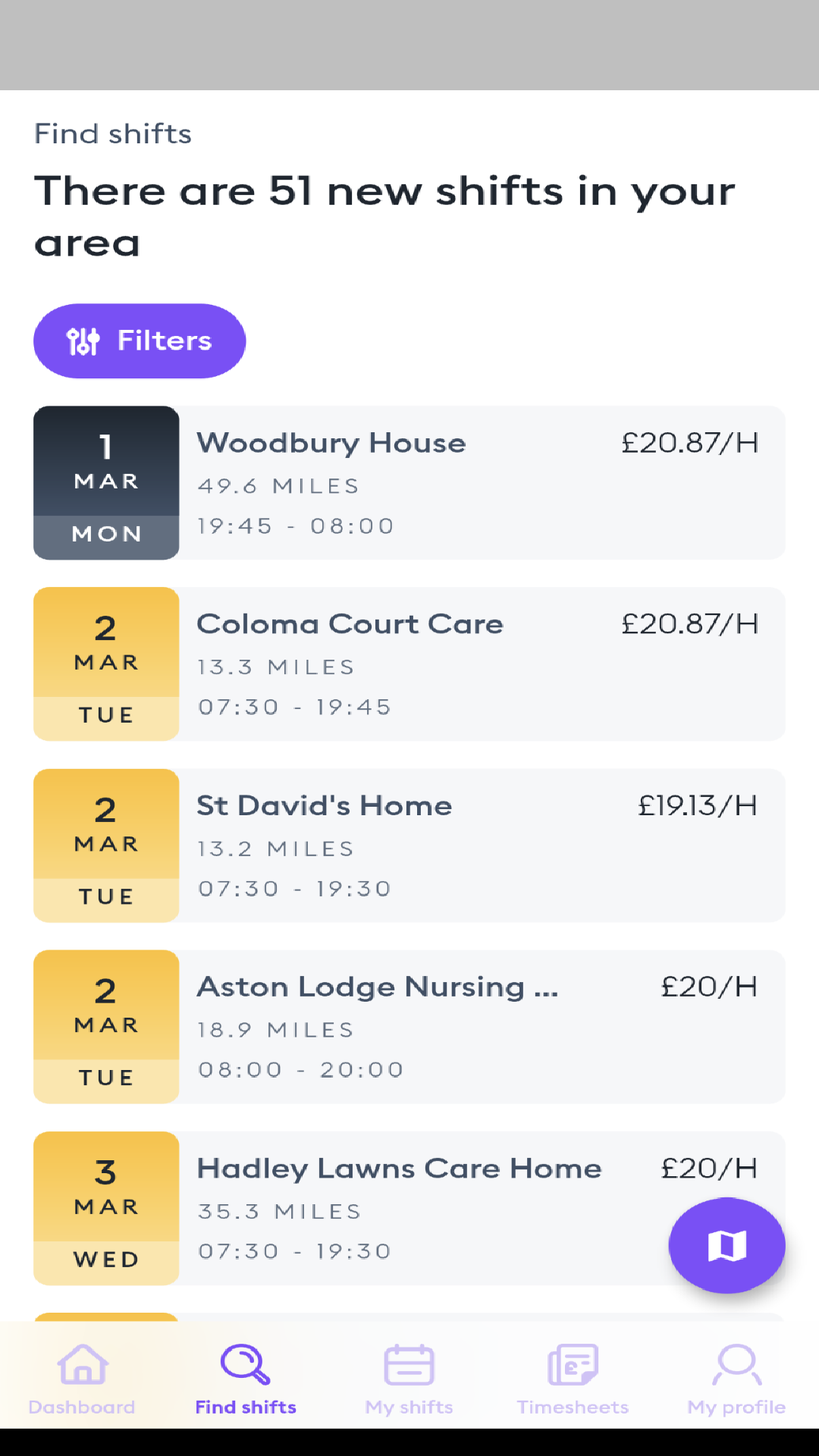Switch to the My shifts tab

(409, 1379)
